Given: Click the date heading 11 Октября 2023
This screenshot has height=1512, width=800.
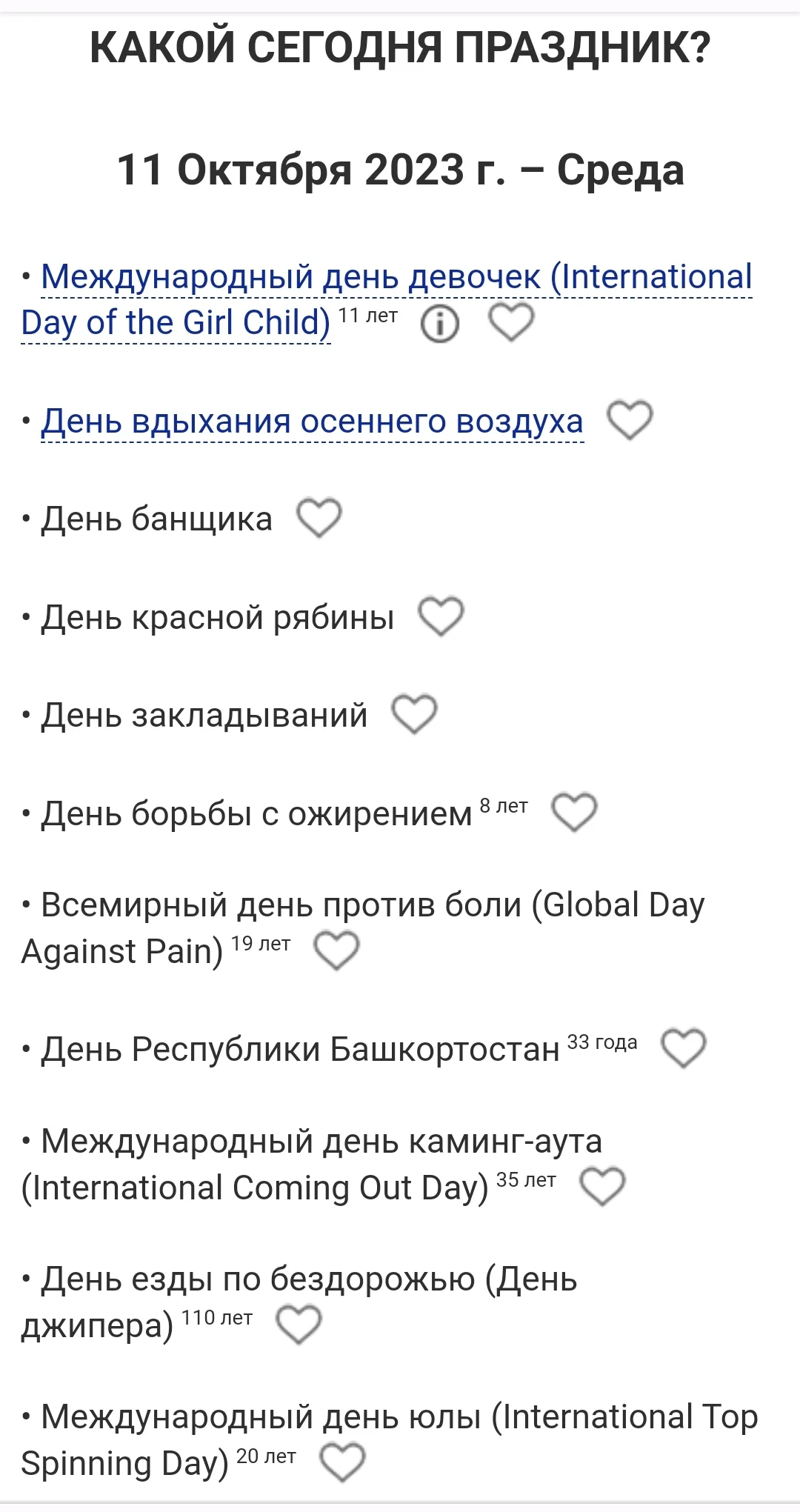Looking at the screenshot, I should point(400,169).
